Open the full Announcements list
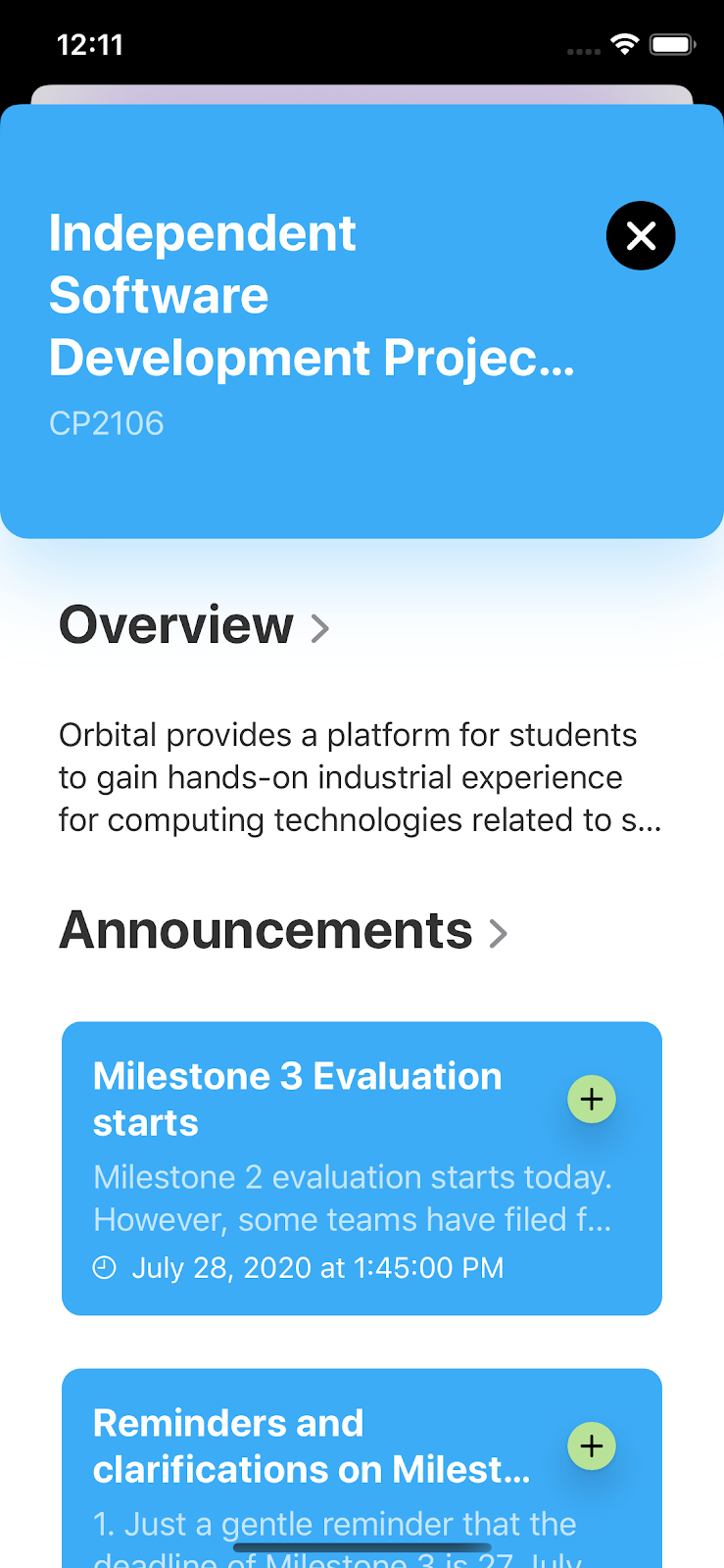The width and height of the screenshot is (724, 1568). [x=283, y=931]
